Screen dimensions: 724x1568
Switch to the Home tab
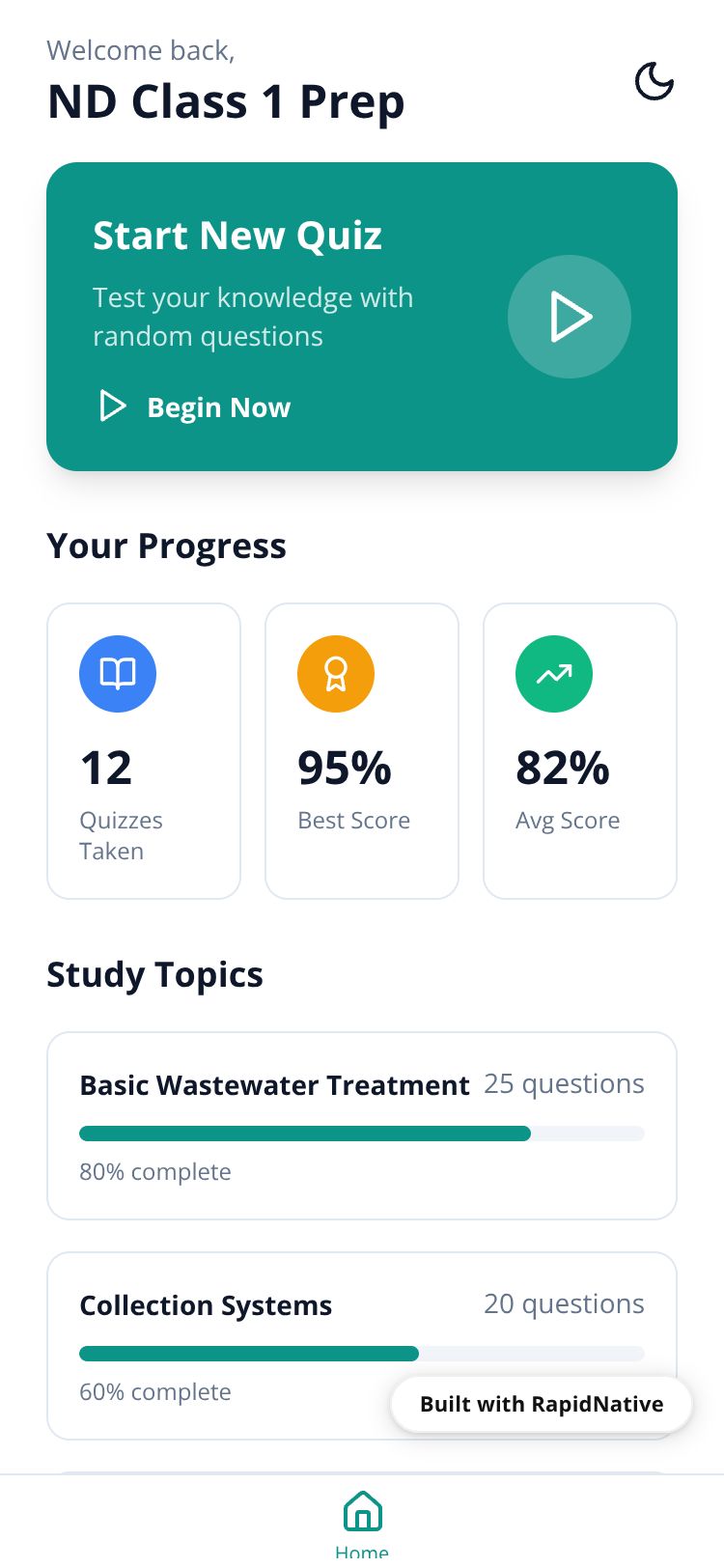pyautogui.click(x=362, y=1524)
